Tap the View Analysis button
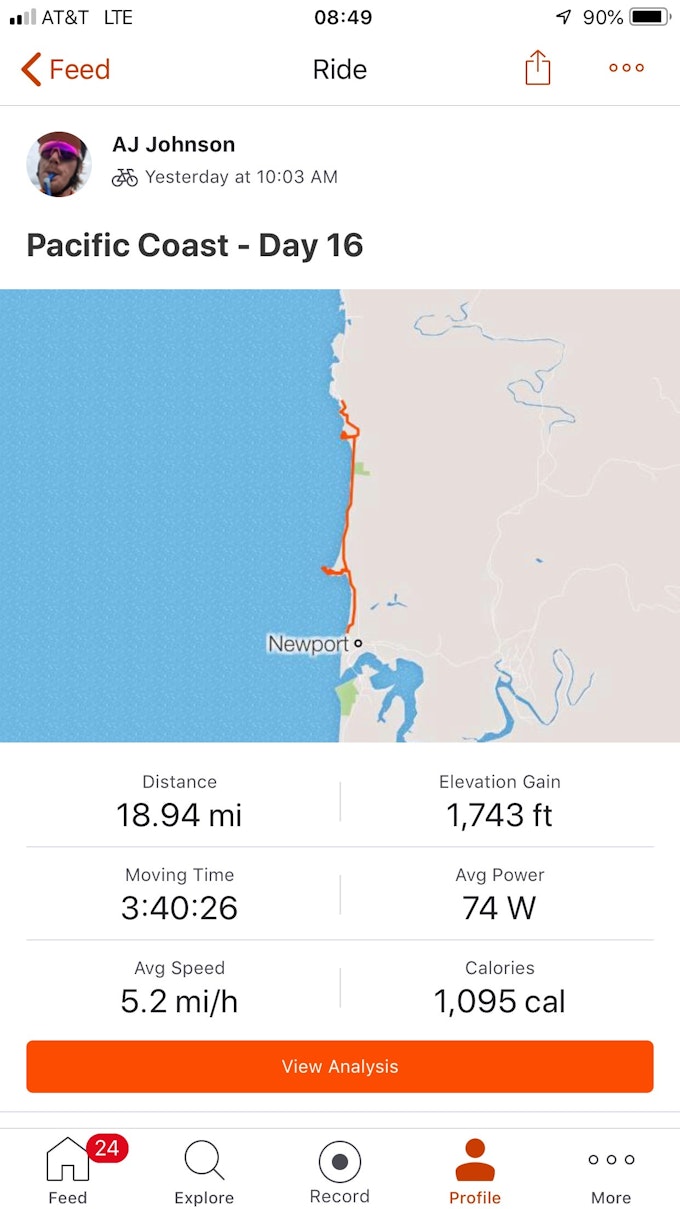The height and width of the screenshot is (1209, 680). coord(340,1066)
